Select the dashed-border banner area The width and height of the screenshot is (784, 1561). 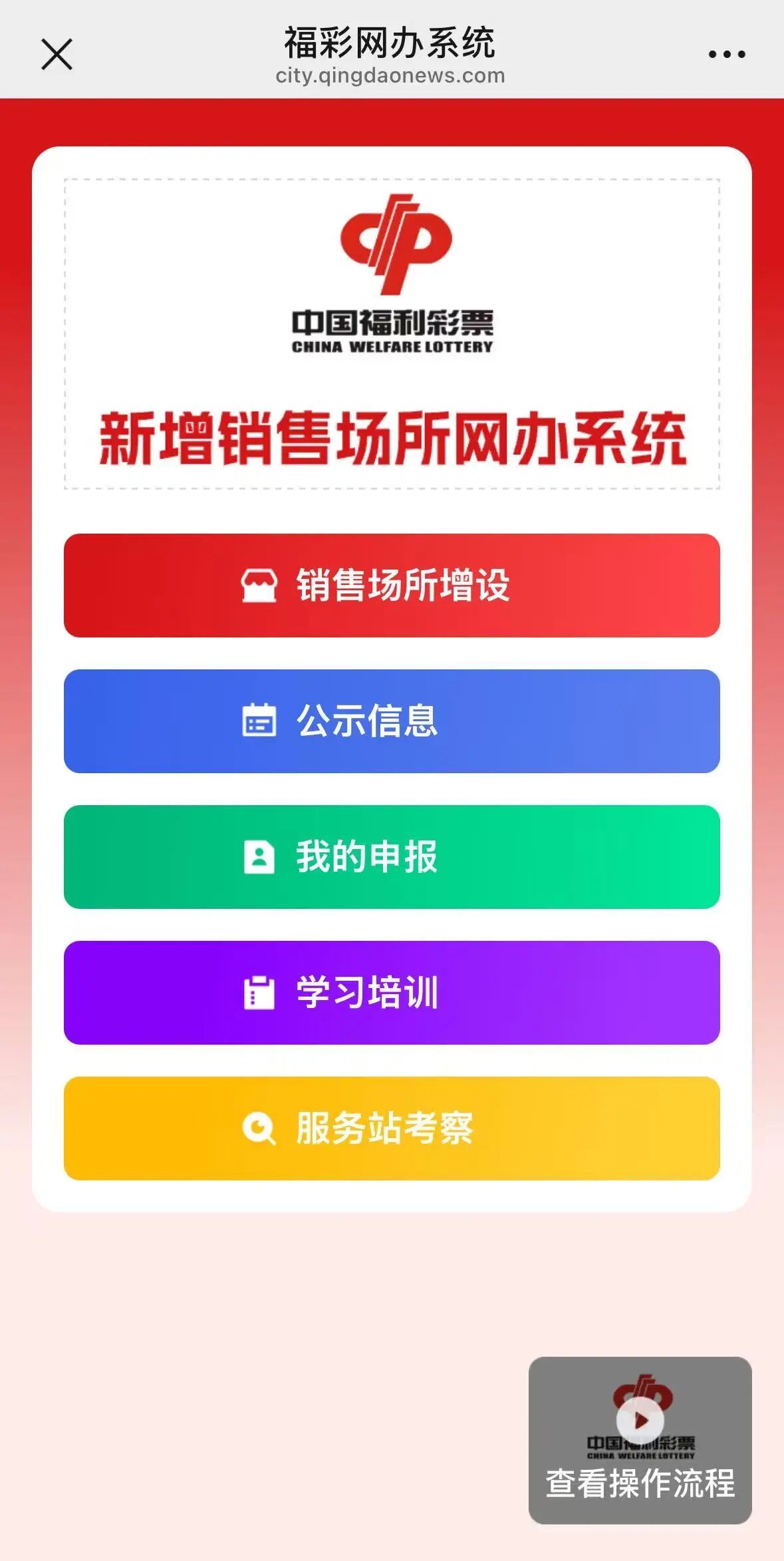pos(392,333)
